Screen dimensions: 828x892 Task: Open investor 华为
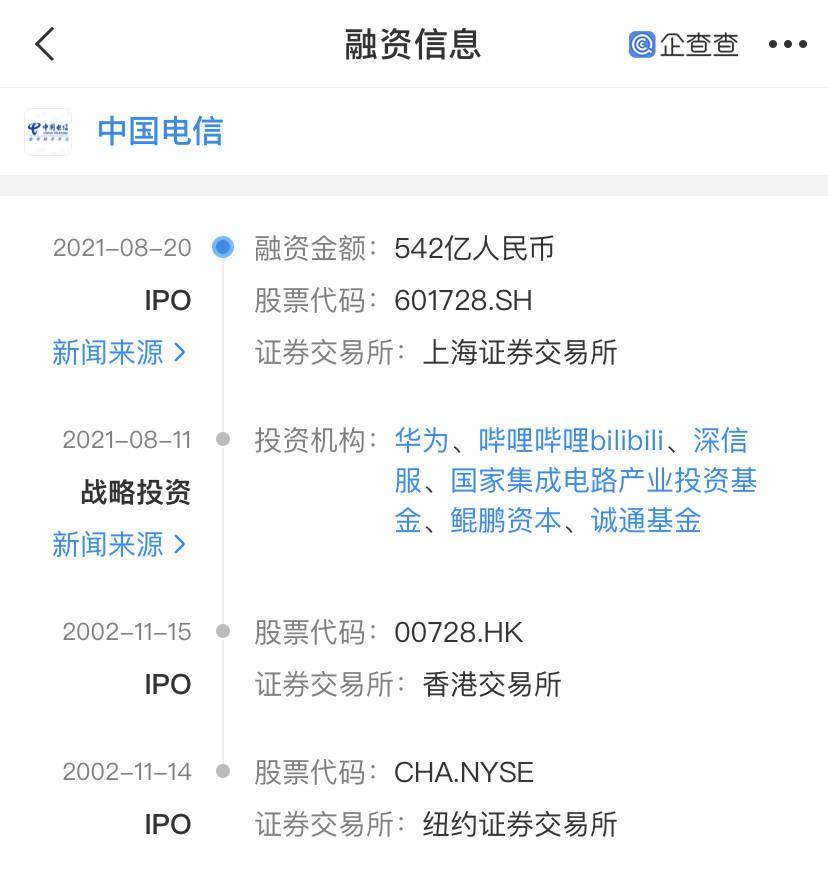coord(422,441)
